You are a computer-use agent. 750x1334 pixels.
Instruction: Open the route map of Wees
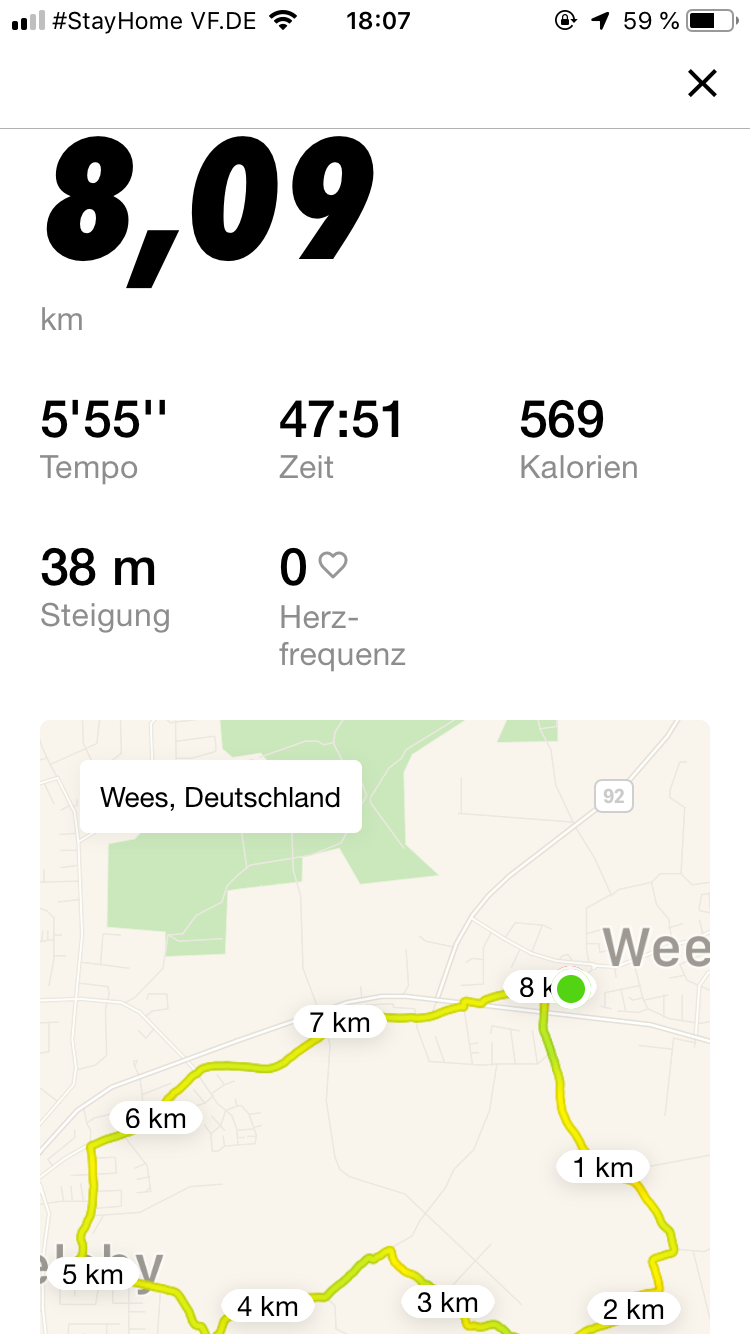(x=375, y=1030)
